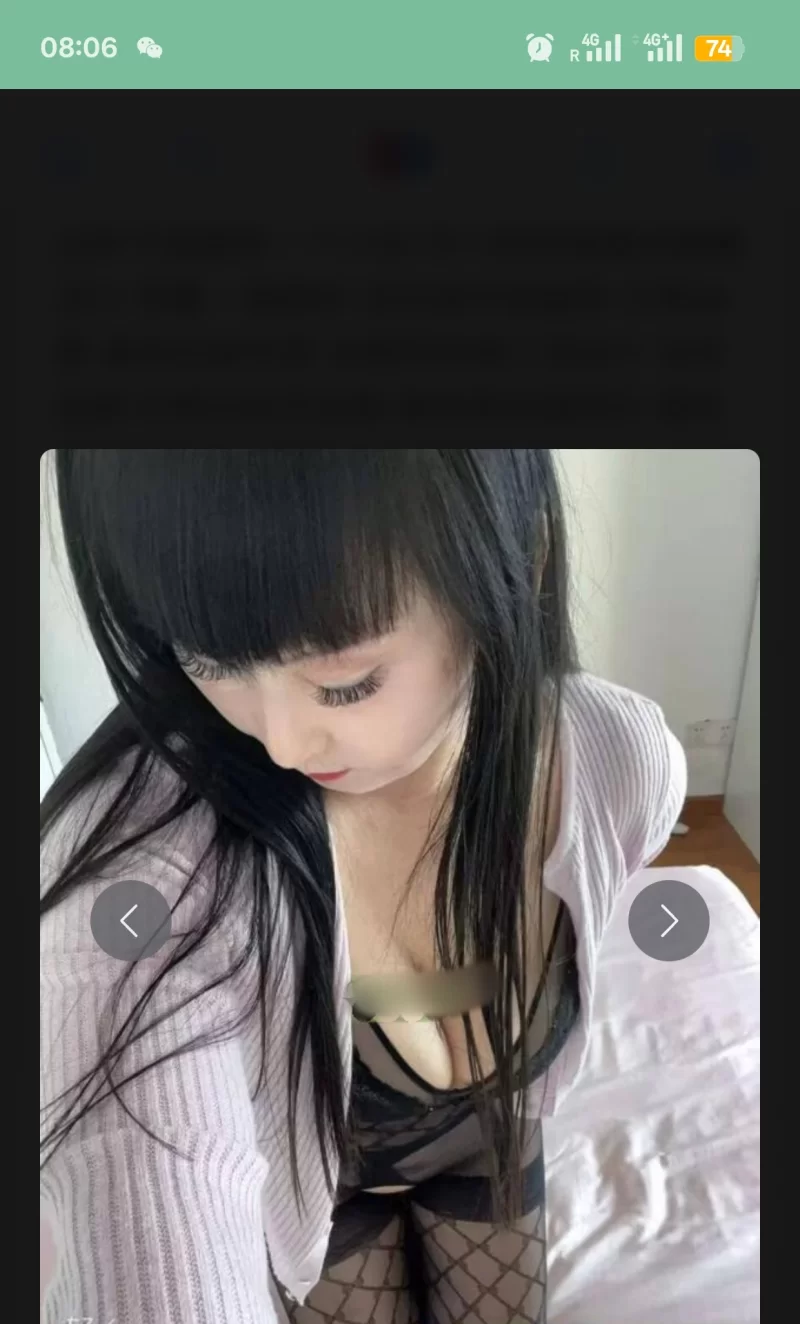Image resolution: width=800 pixels, height=1324 pixels.
Task: Go to the previous photo
Action: (130, 920)
